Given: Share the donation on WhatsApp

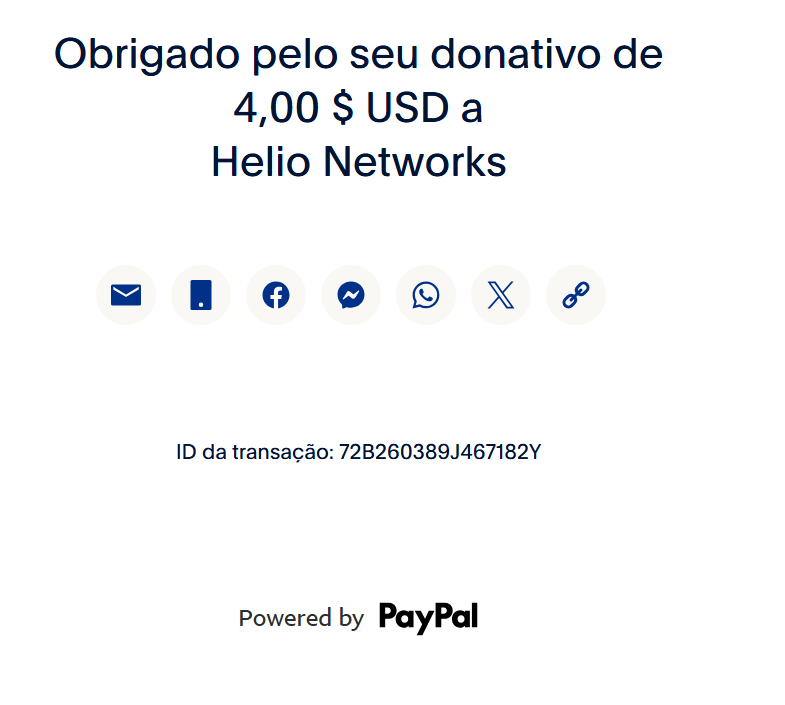Looking at the screenshot, I should [426, 295].
